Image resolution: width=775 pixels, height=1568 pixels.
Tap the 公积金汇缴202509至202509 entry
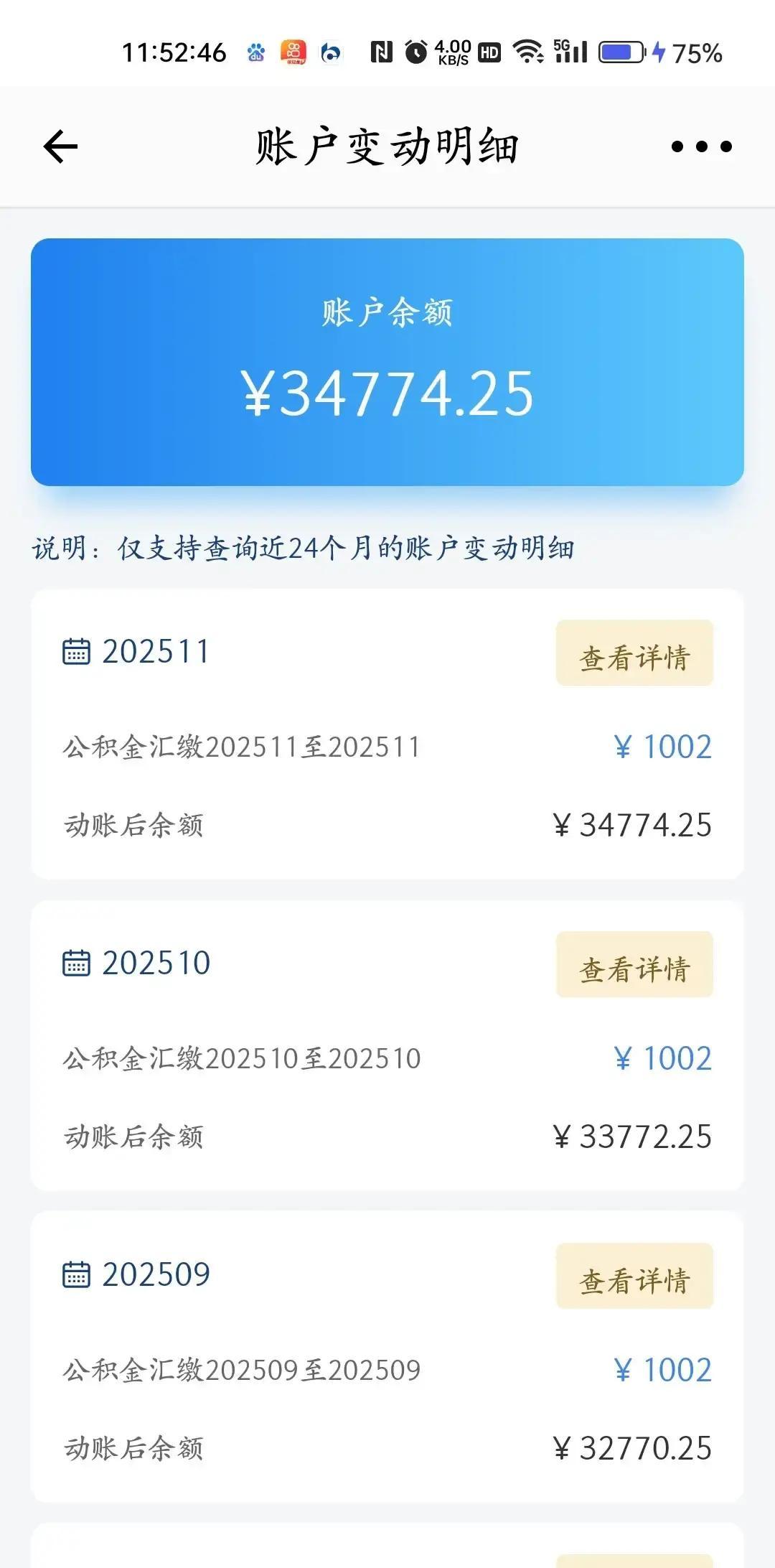click(x=242, y=1370)
